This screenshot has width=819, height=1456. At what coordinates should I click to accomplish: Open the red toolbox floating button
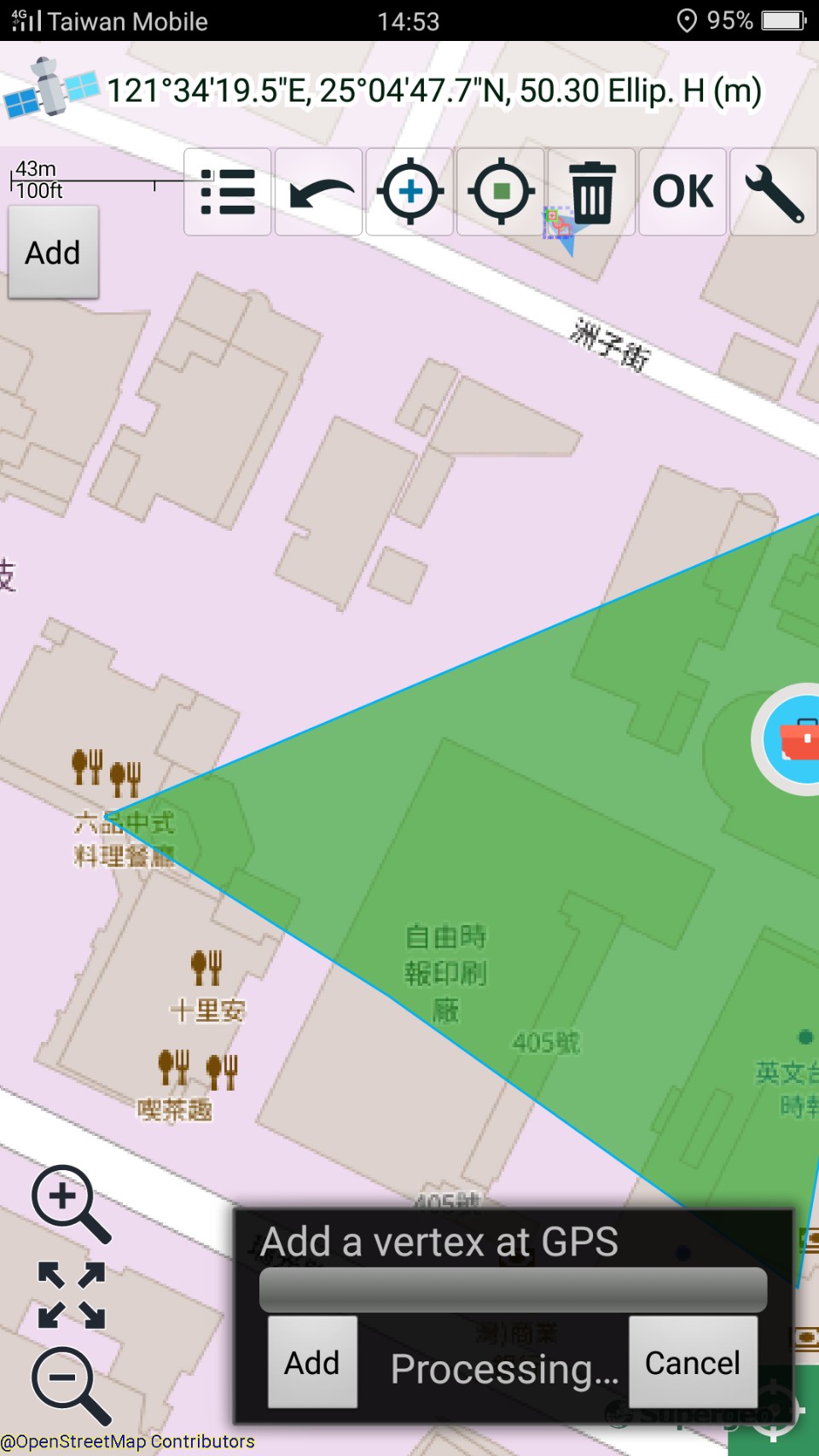click(795, 739)
